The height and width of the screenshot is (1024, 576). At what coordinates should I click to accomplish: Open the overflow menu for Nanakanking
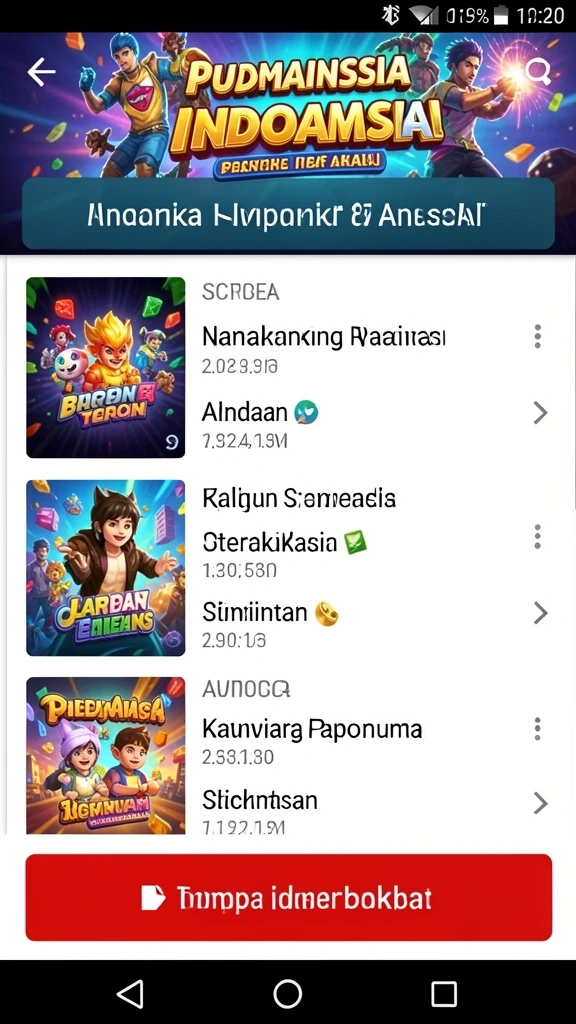point(537,336)
